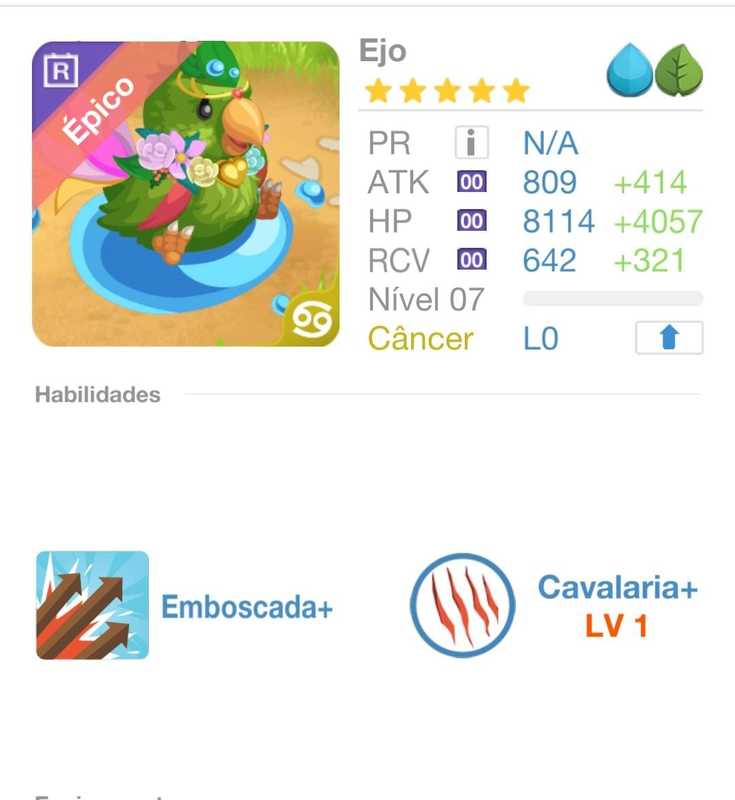This screenshot has height=800, width=735.
Task: Expand Ejo's star rating details
Action: (447, 90)
